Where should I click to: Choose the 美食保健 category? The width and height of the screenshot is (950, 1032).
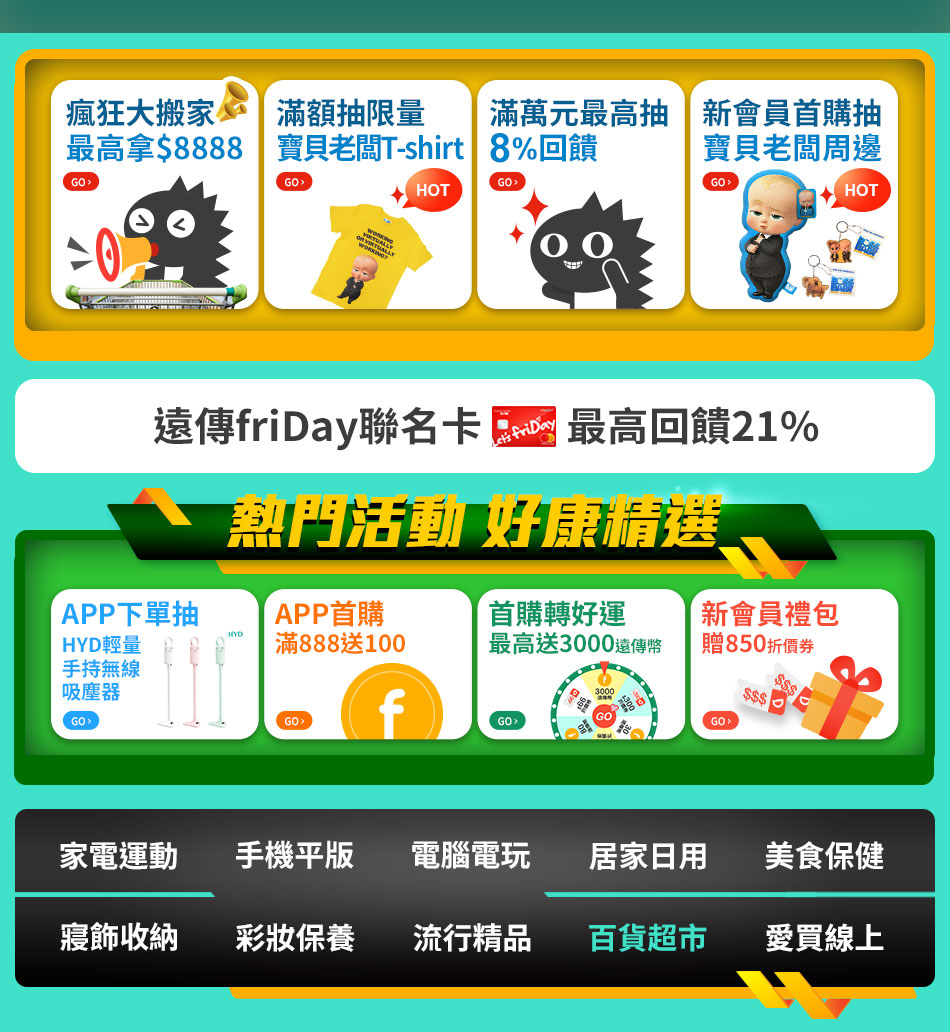click(824, 856)
